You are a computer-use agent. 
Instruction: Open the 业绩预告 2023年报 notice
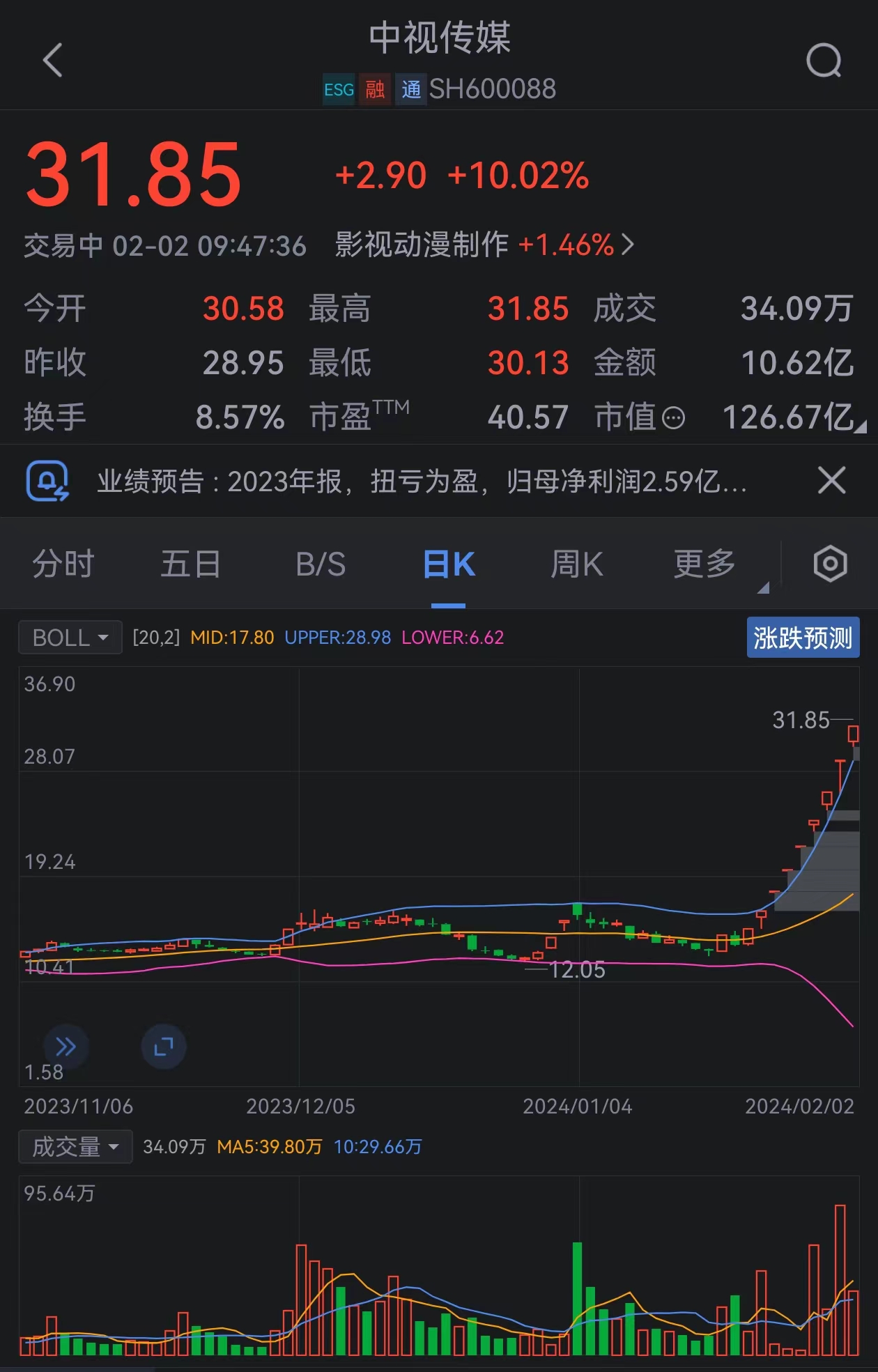pos(421,481)
